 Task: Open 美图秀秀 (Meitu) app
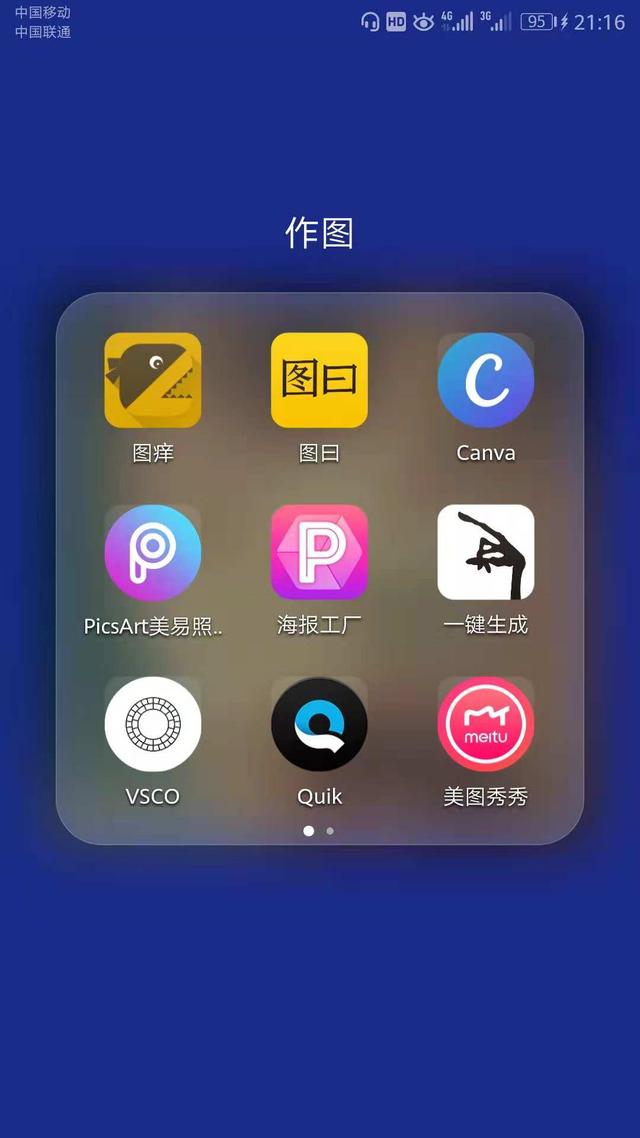coord(485,724)
